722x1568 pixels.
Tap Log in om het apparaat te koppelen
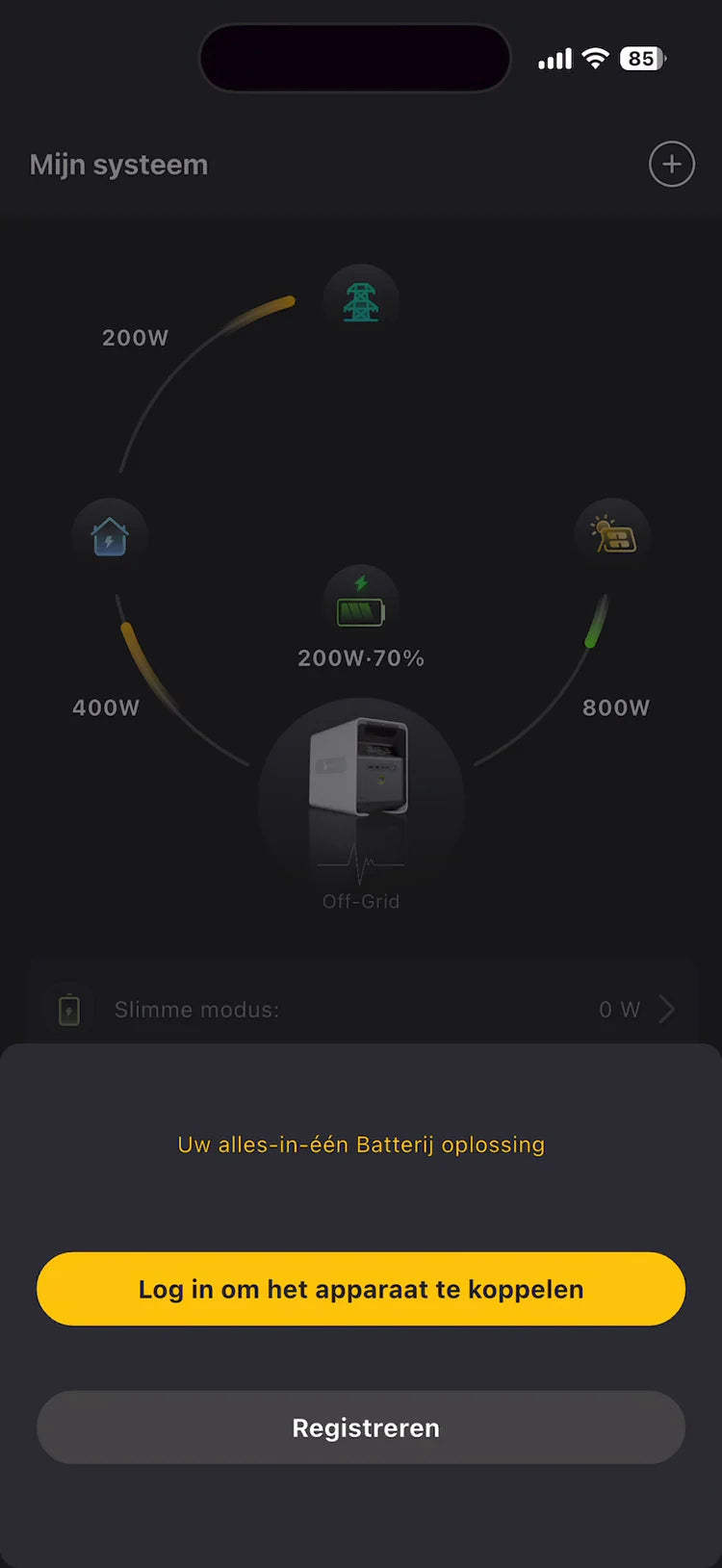(361, 1289)
